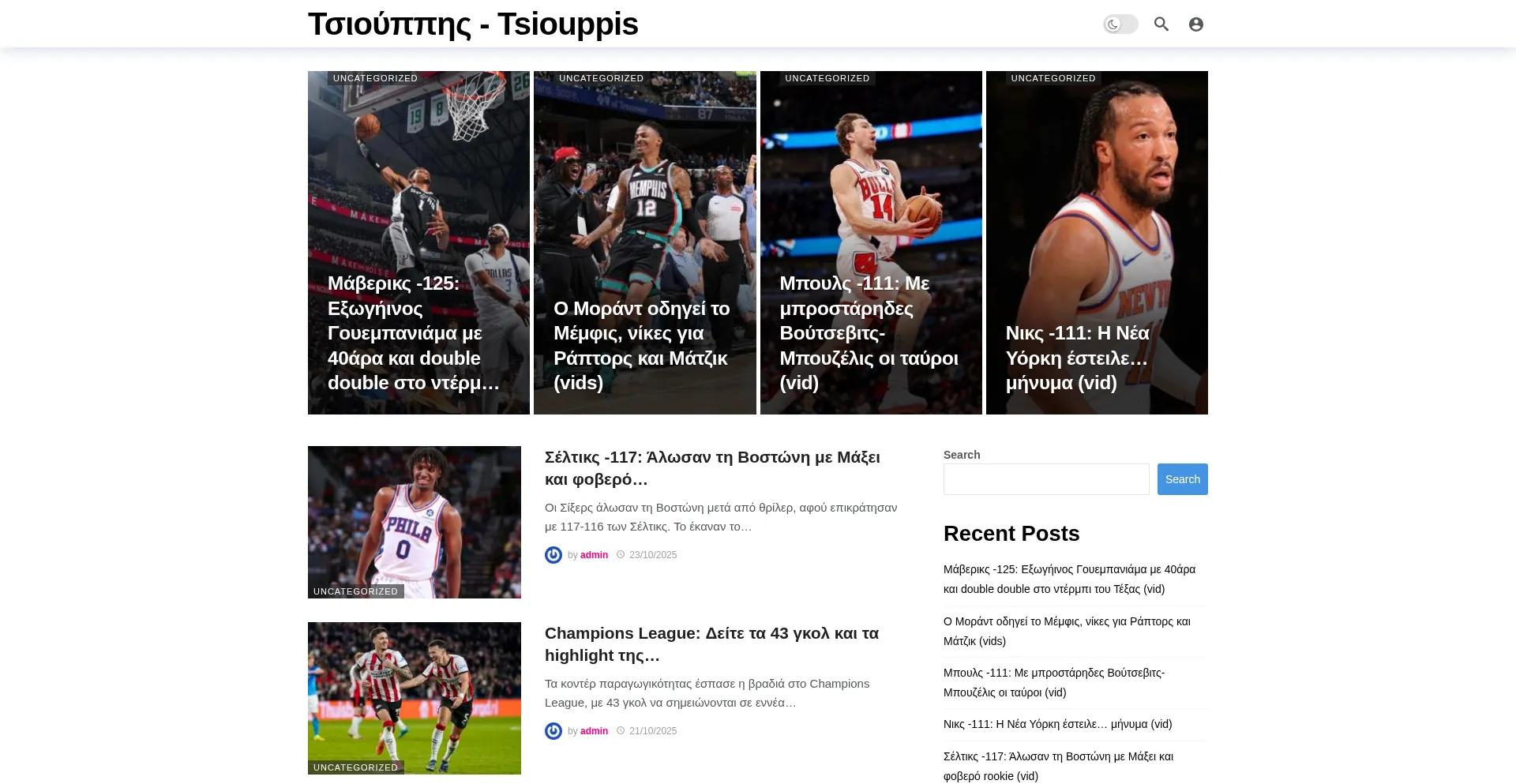
Task: Toggle the dark mode switch
Action: coord(1120,24)
